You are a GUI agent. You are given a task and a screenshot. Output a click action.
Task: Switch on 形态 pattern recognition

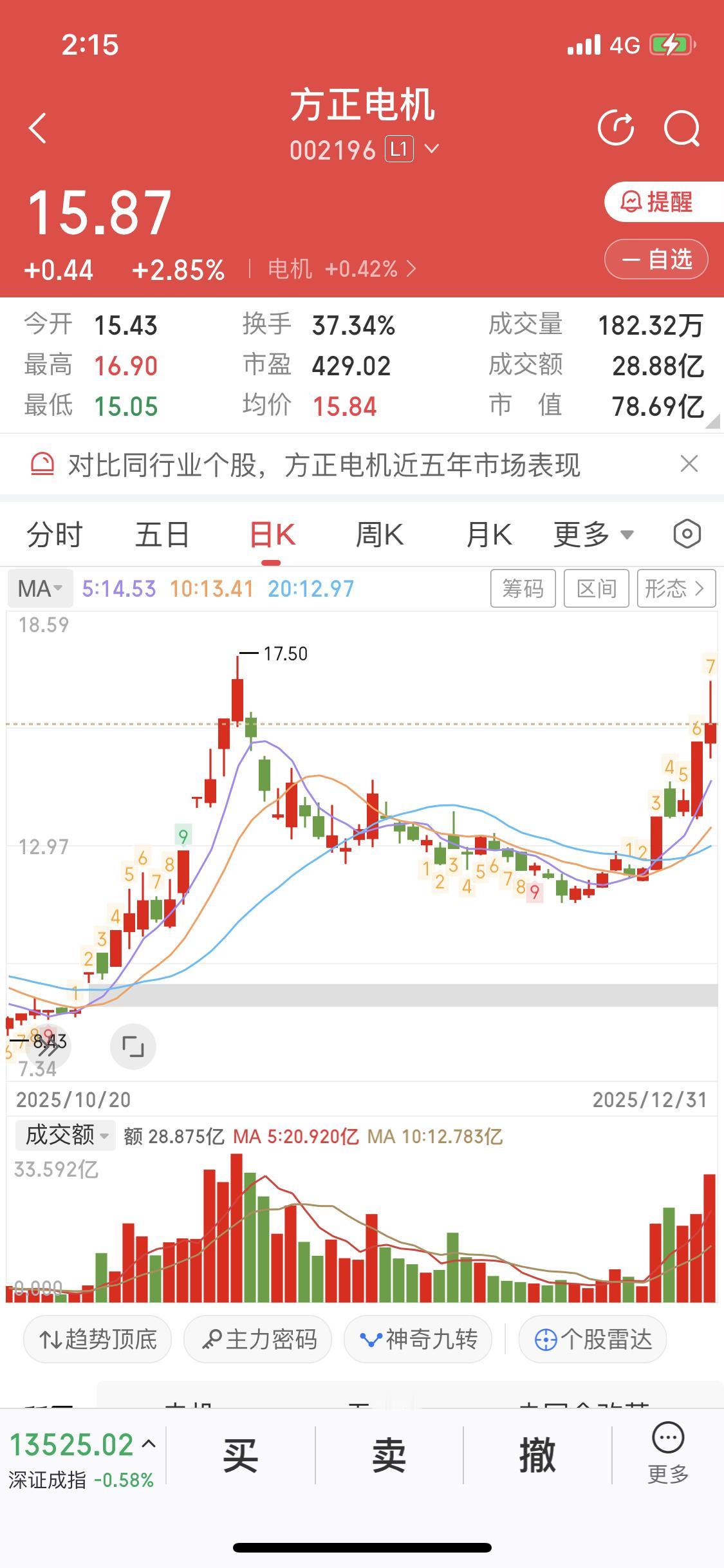pyautogui.click(x=671, y=588)
